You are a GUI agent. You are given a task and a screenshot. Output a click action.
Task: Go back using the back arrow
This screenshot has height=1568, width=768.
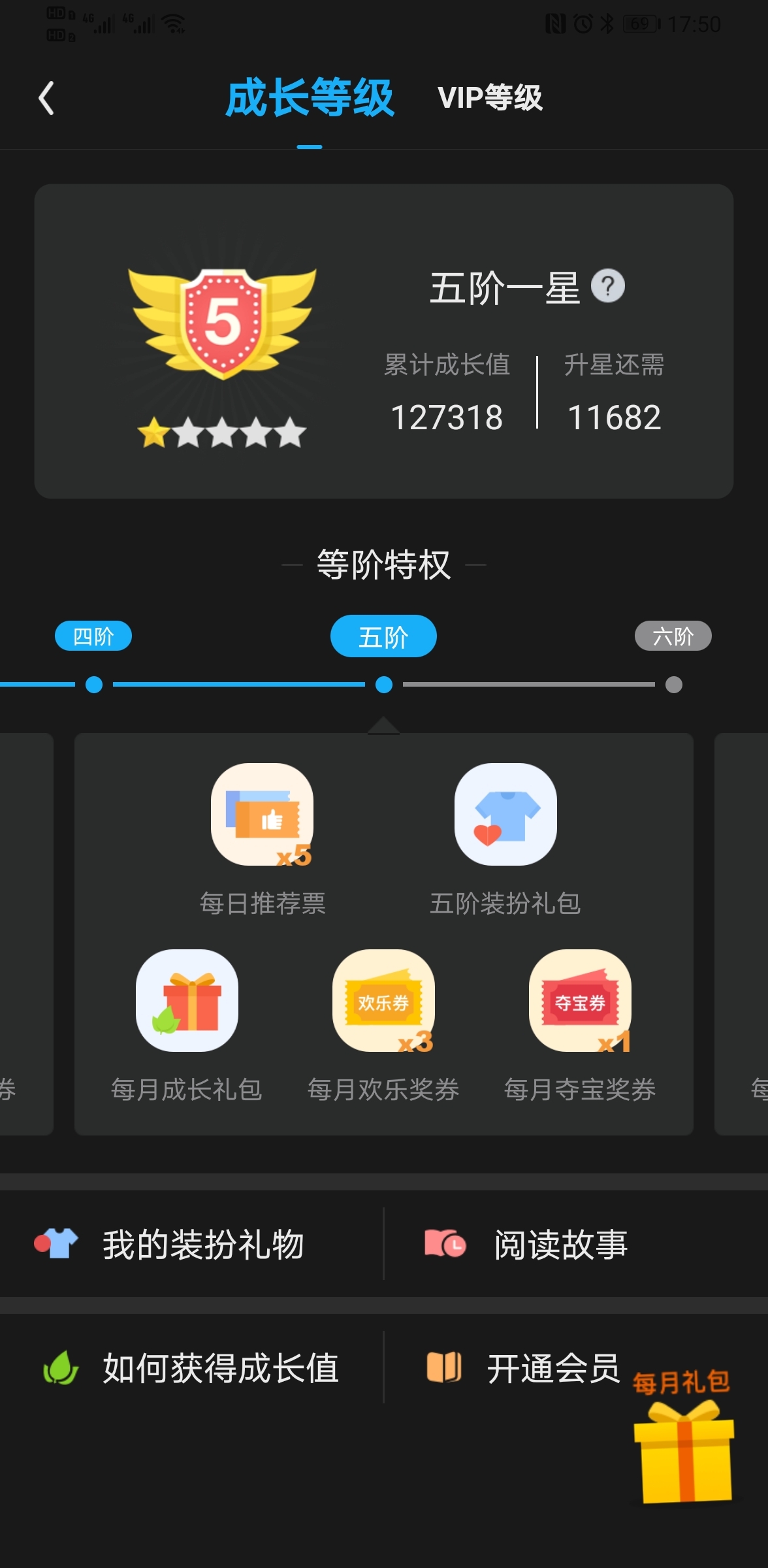tap(46, 98)
